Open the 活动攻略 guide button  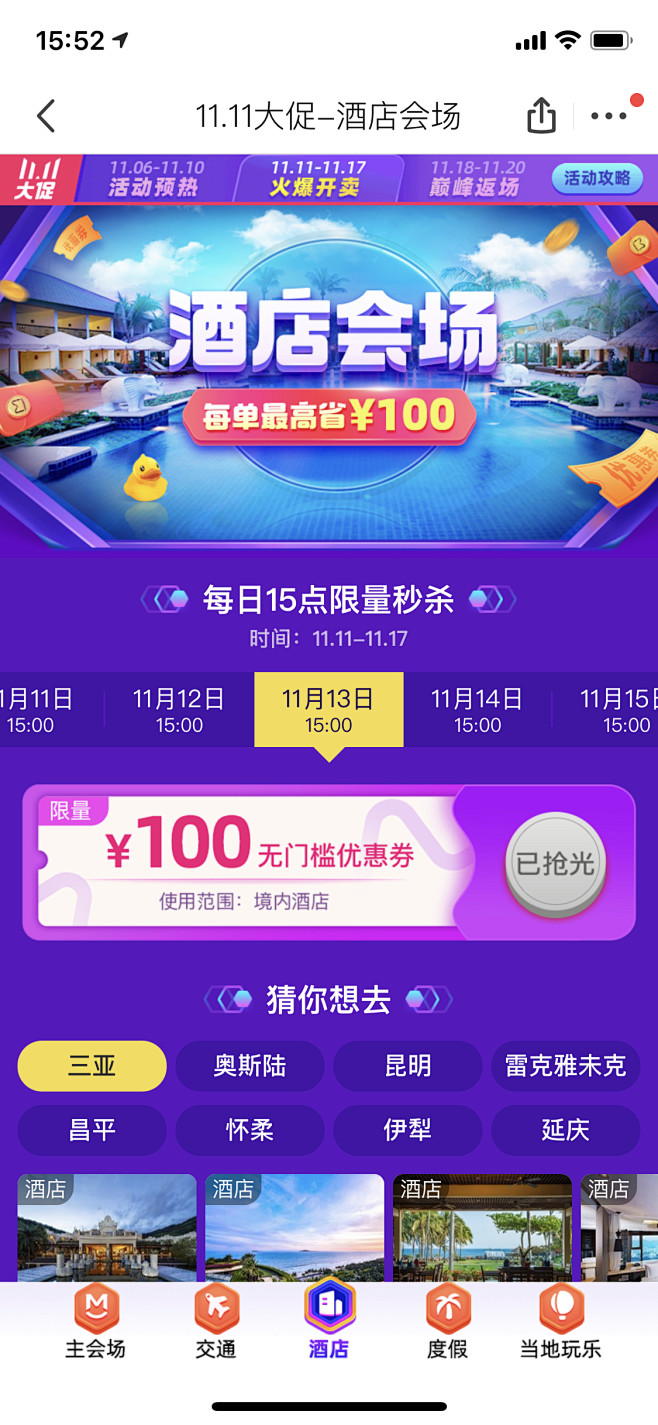[597, 178]
